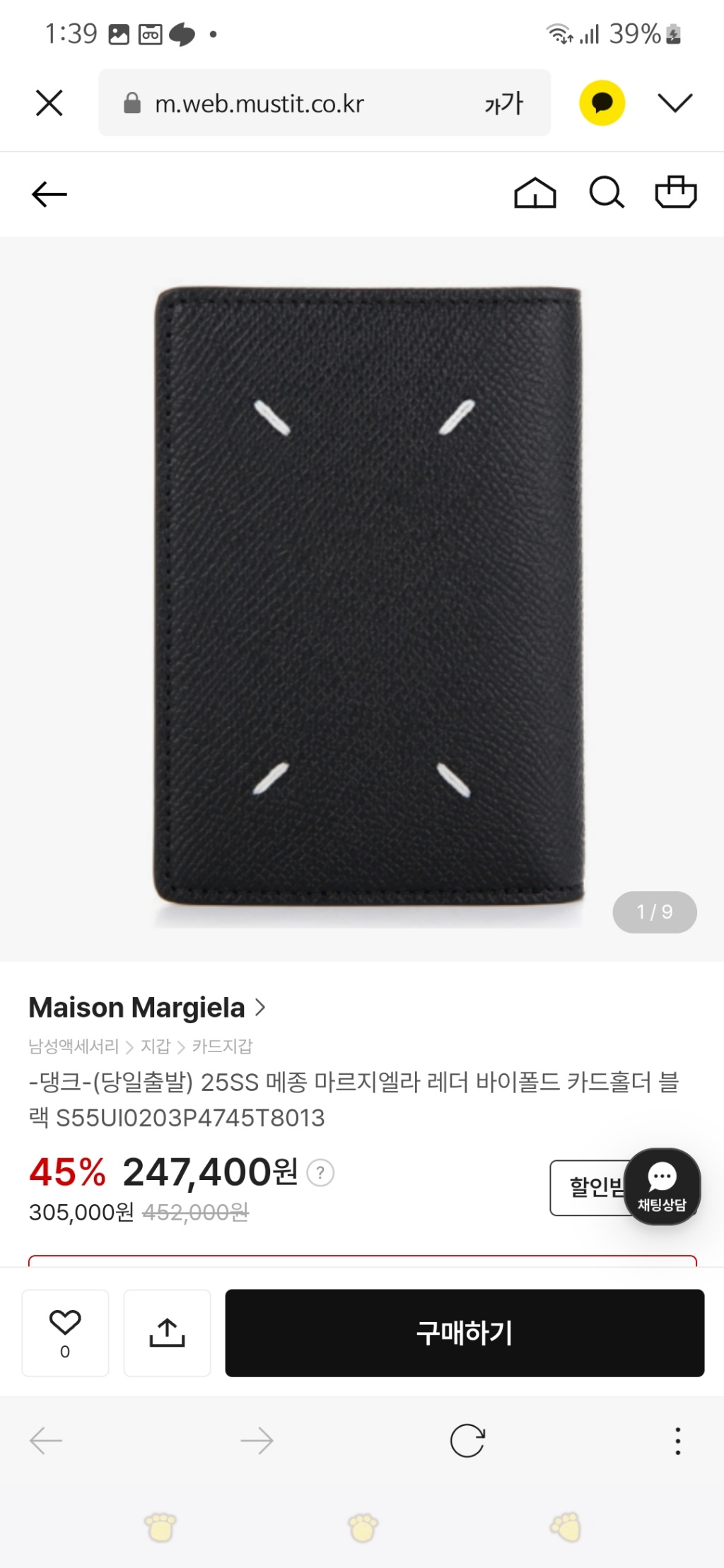Go back with the page back arrow
Viewport: 724px width, 1568px height.
point(49,194)
